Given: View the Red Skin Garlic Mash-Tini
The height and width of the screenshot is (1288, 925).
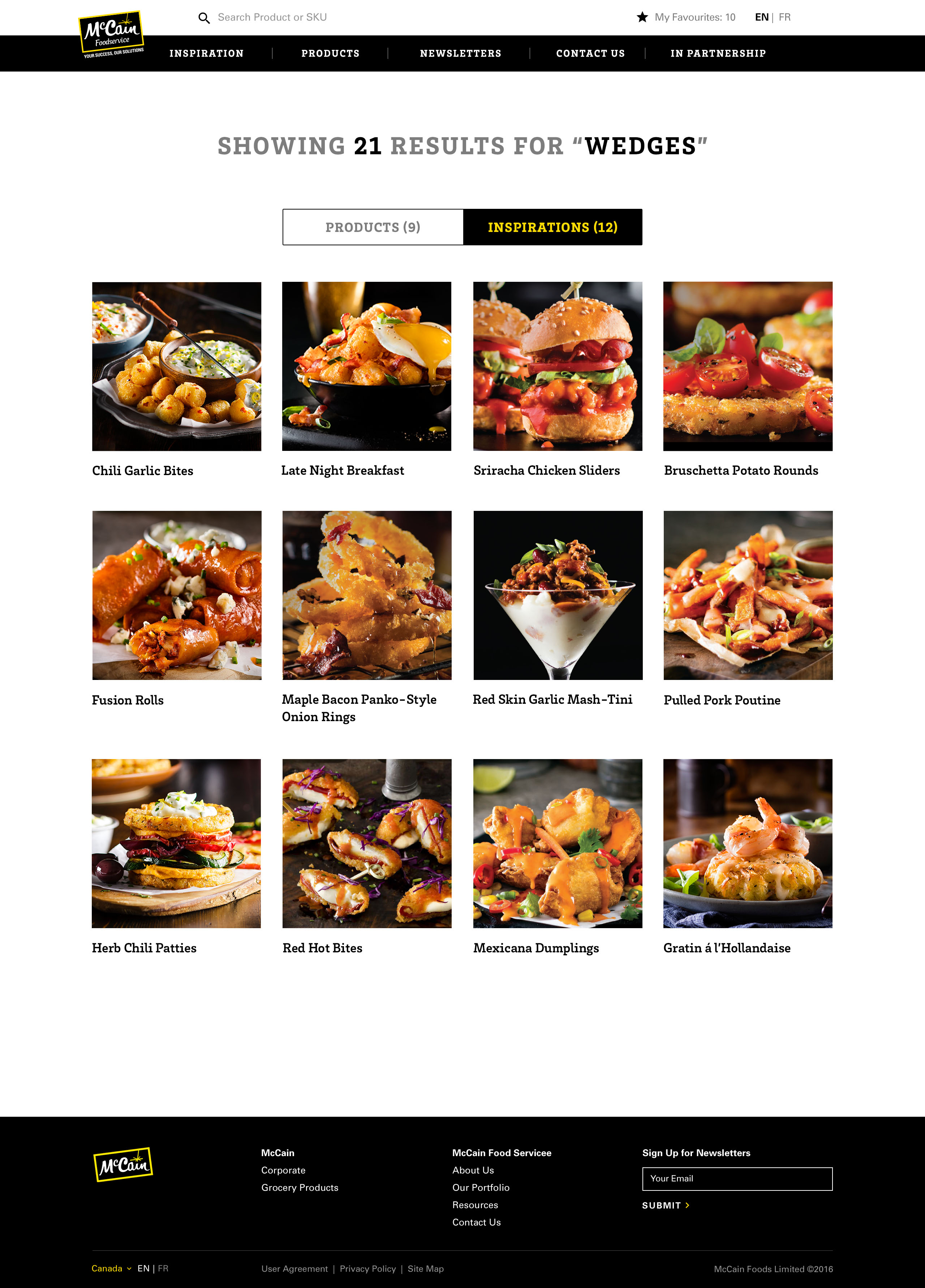Looking at the screenshot, I should [558, 595].
